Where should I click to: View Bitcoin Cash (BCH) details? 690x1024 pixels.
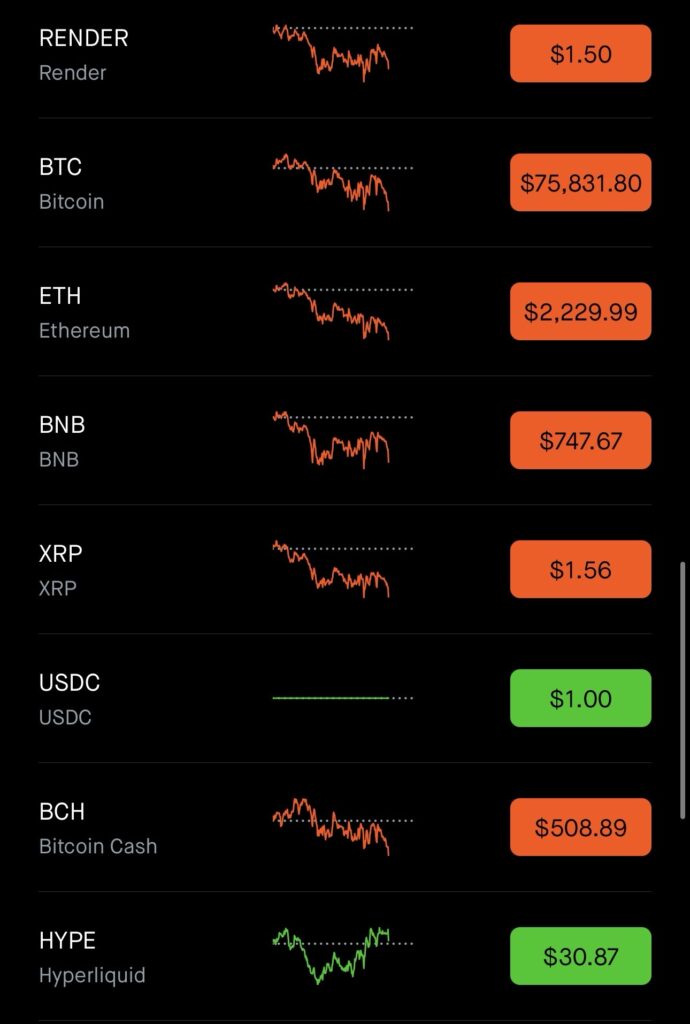98,828
